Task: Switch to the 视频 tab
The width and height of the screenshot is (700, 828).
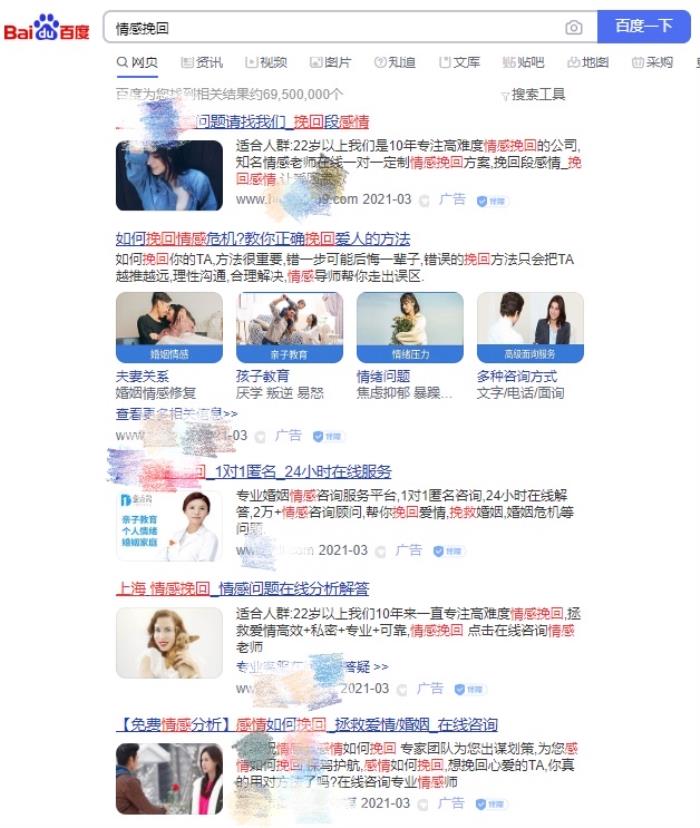Action: coord(266,62)
